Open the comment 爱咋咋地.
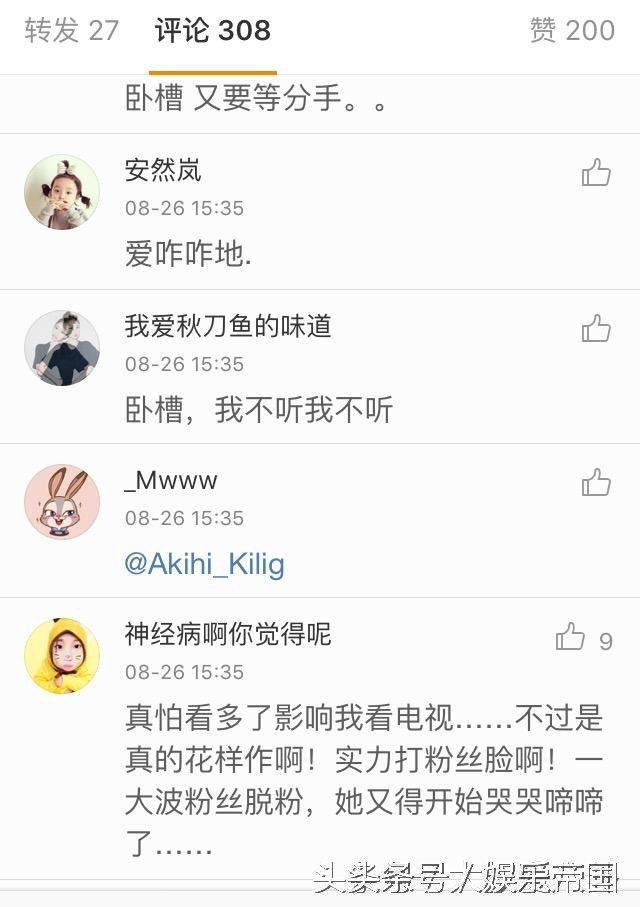Image resolution: width=640 pixels, height=907 pixels. click(188, 254)
